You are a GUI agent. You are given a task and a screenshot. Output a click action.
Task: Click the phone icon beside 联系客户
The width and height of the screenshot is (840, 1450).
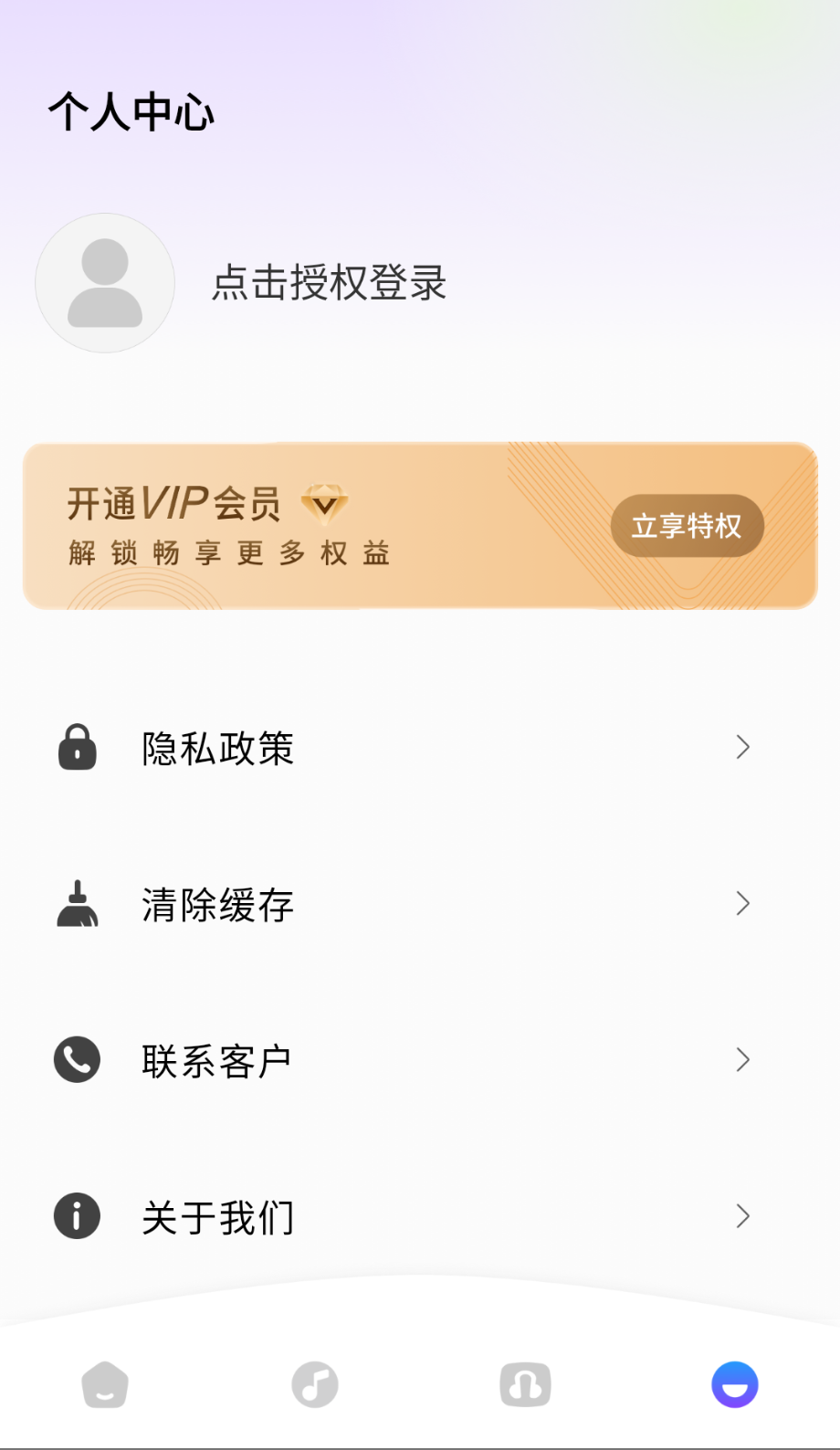(x=77, y=1059)
